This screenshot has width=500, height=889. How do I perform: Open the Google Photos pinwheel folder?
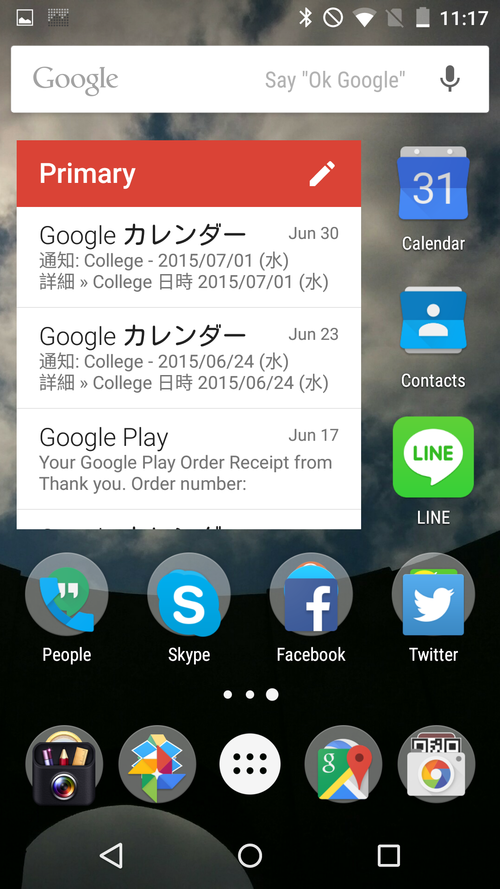coord(157,764)
